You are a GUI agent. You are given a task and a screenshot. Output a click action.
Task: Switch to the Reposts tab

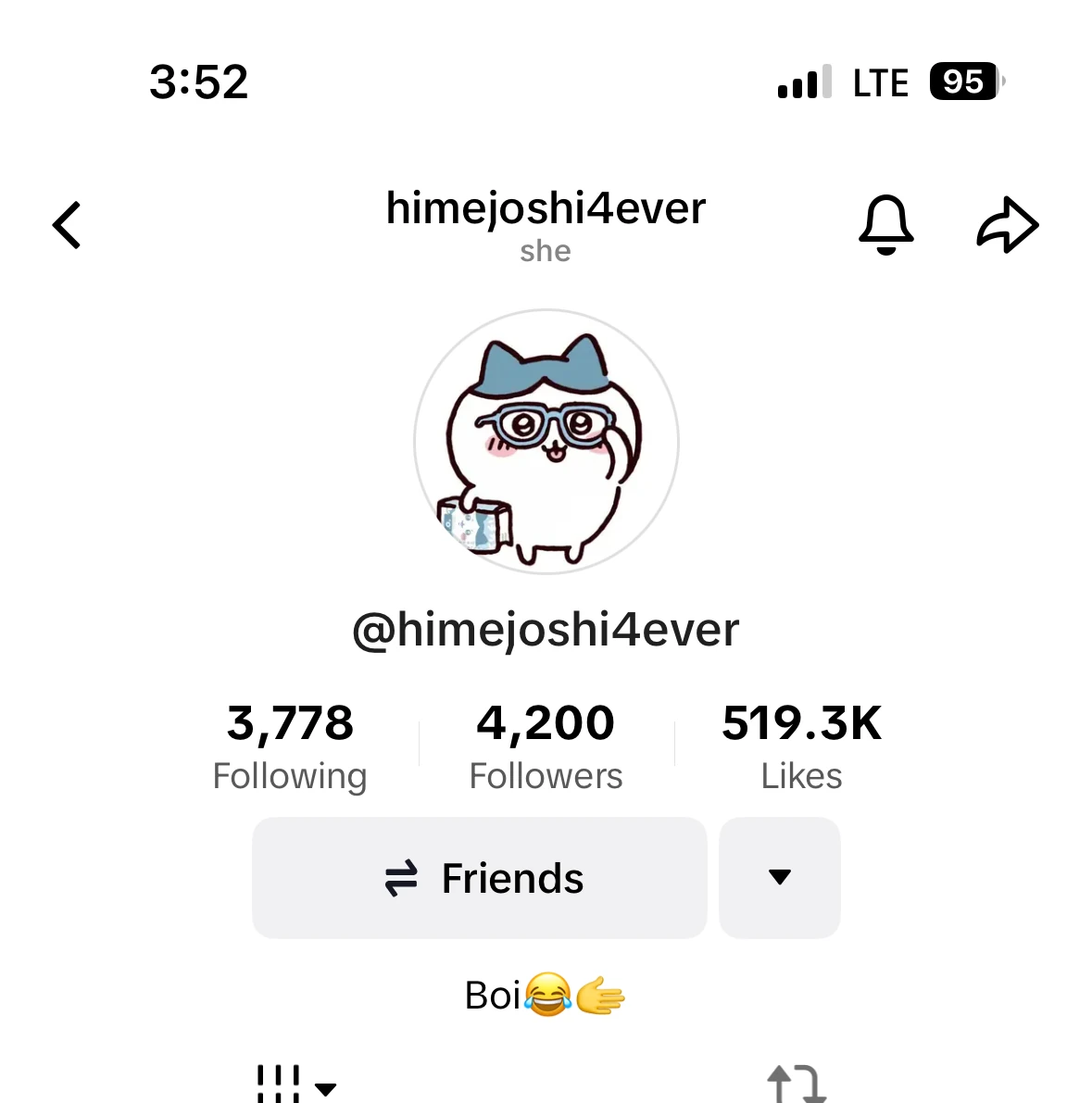pos(795,1084)
